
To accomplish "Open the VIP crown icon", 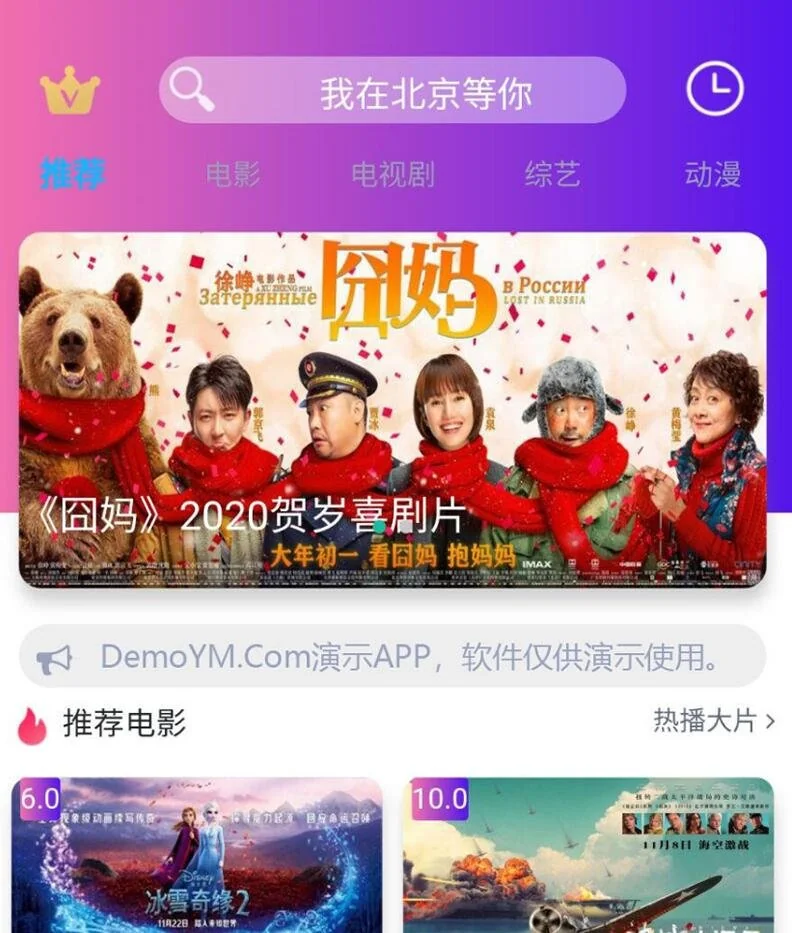I will pos(70,91).
